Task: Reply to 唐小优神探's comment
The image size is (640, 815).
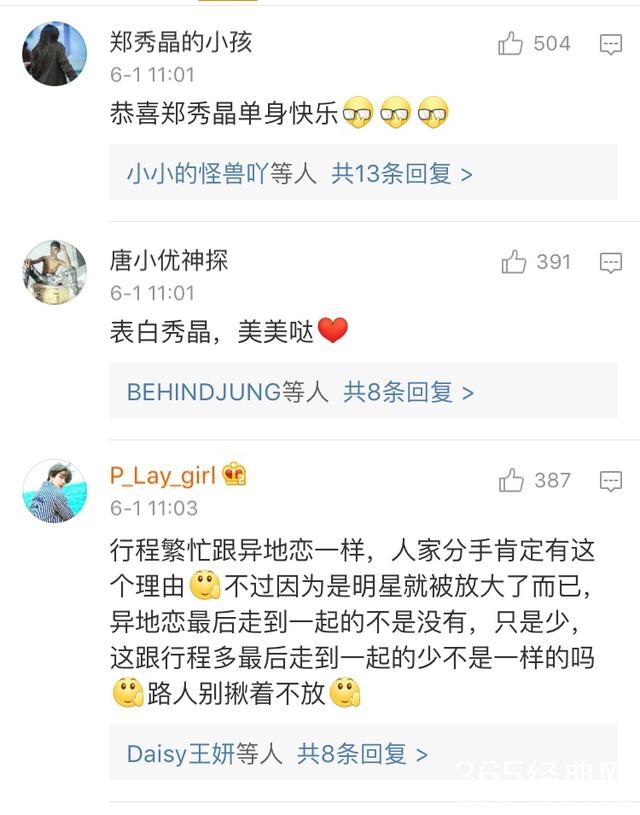Action: pos(610,263)
